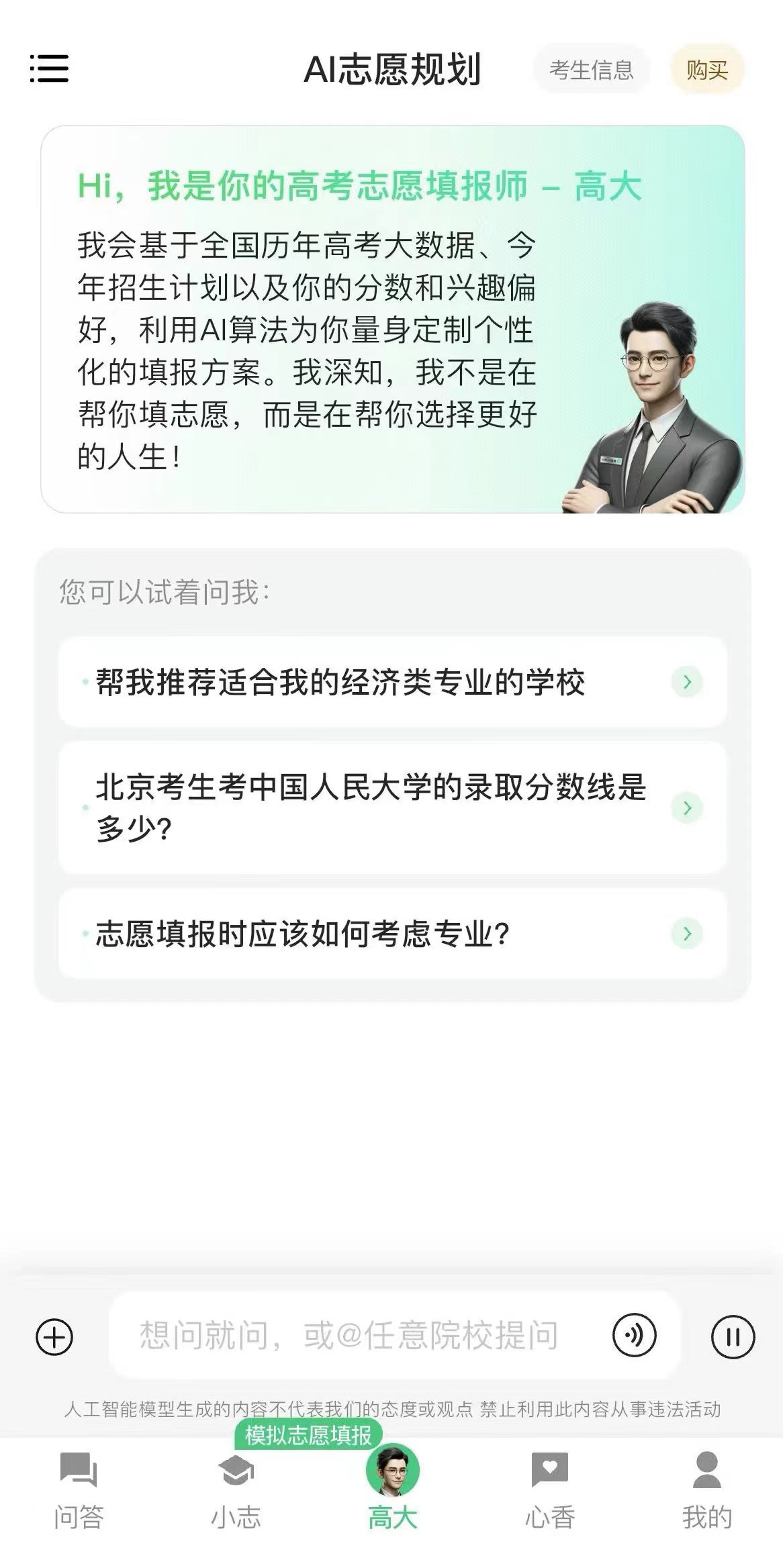Tap the plus icon beside the input
This screenshot has height=1568, width=783.
coord(54,1336)
